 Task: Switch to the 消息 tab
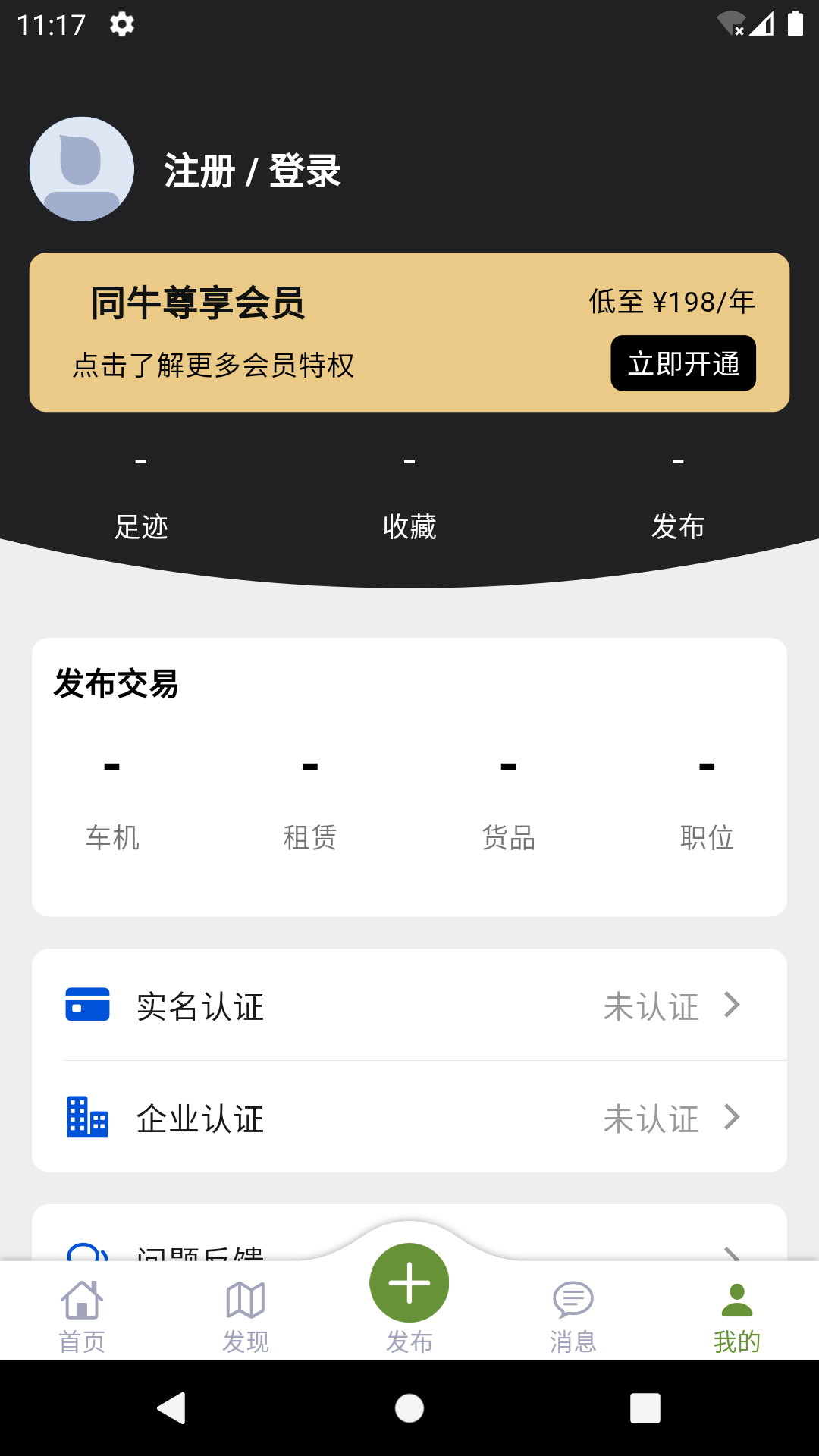573,1317
